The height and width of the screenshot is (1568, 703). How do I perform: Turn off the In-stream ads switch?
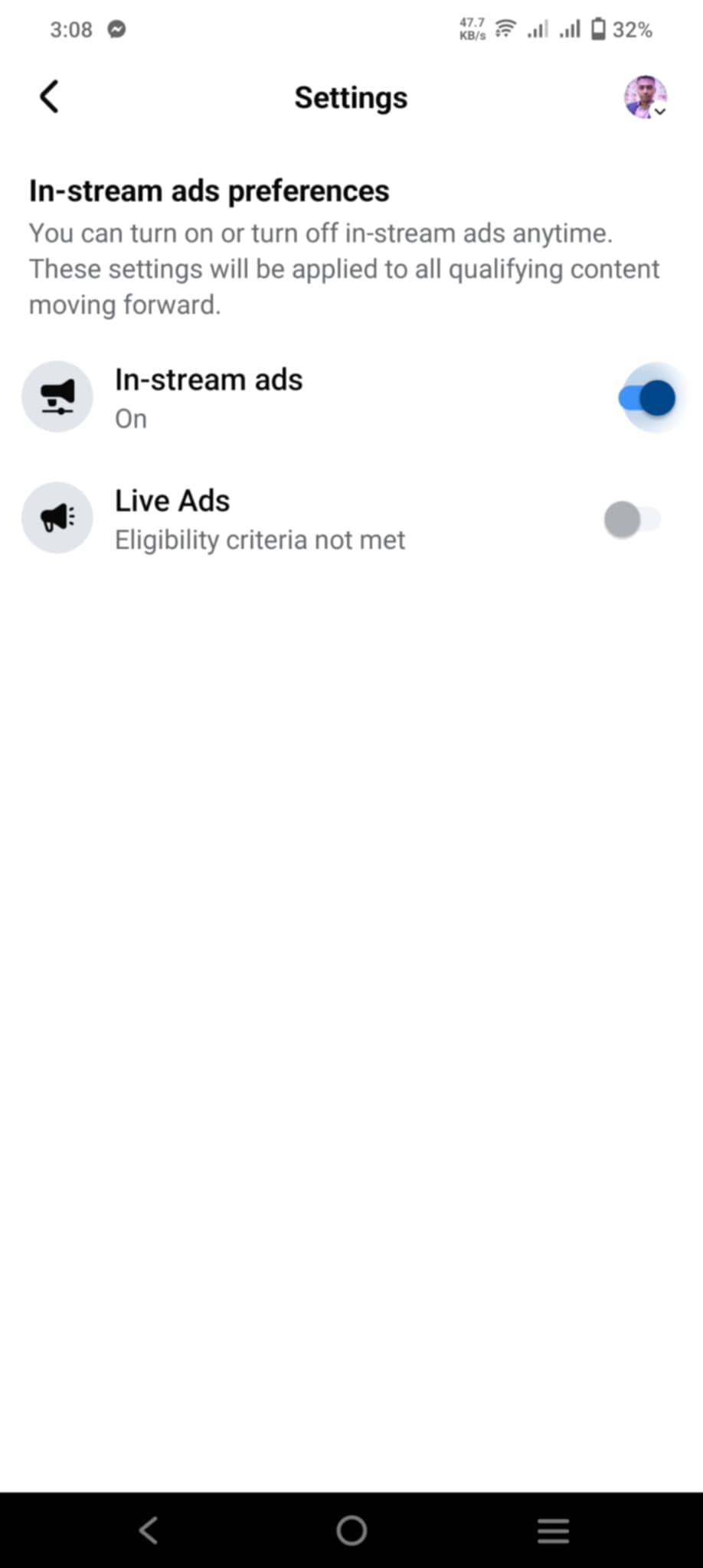tap(647, 398)
